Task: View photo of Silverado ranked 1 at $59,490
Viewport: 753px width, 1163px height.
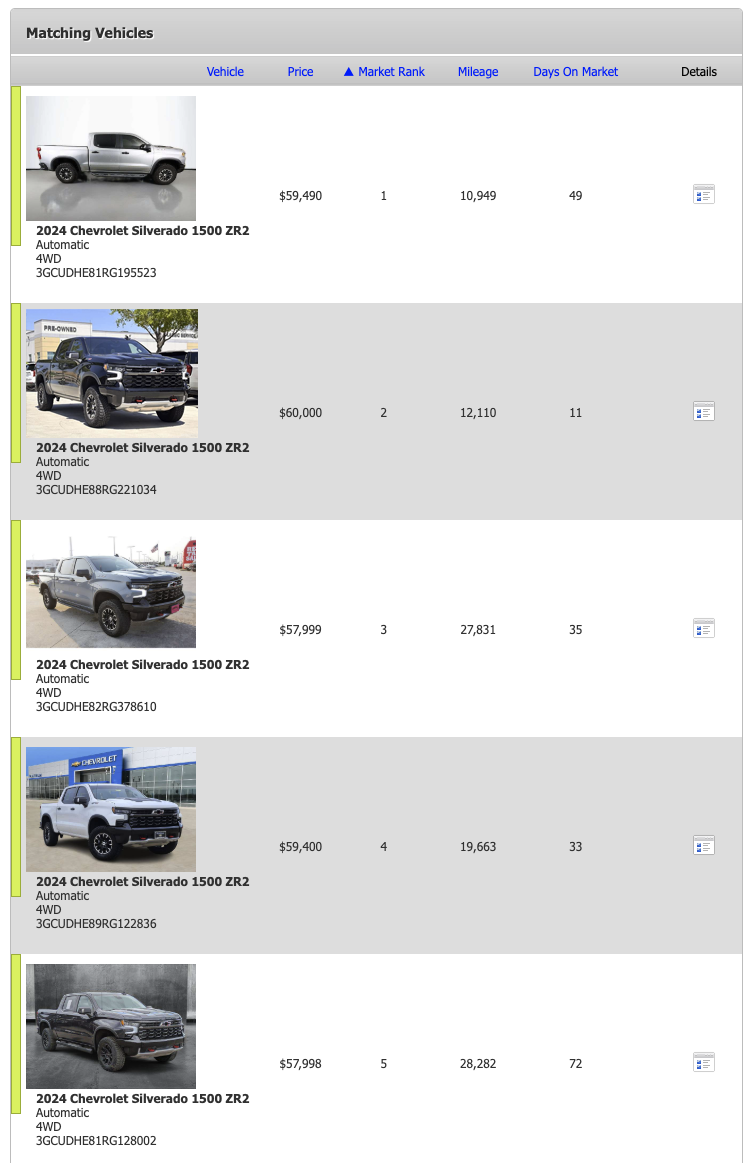Action: [x=111, y=158]
